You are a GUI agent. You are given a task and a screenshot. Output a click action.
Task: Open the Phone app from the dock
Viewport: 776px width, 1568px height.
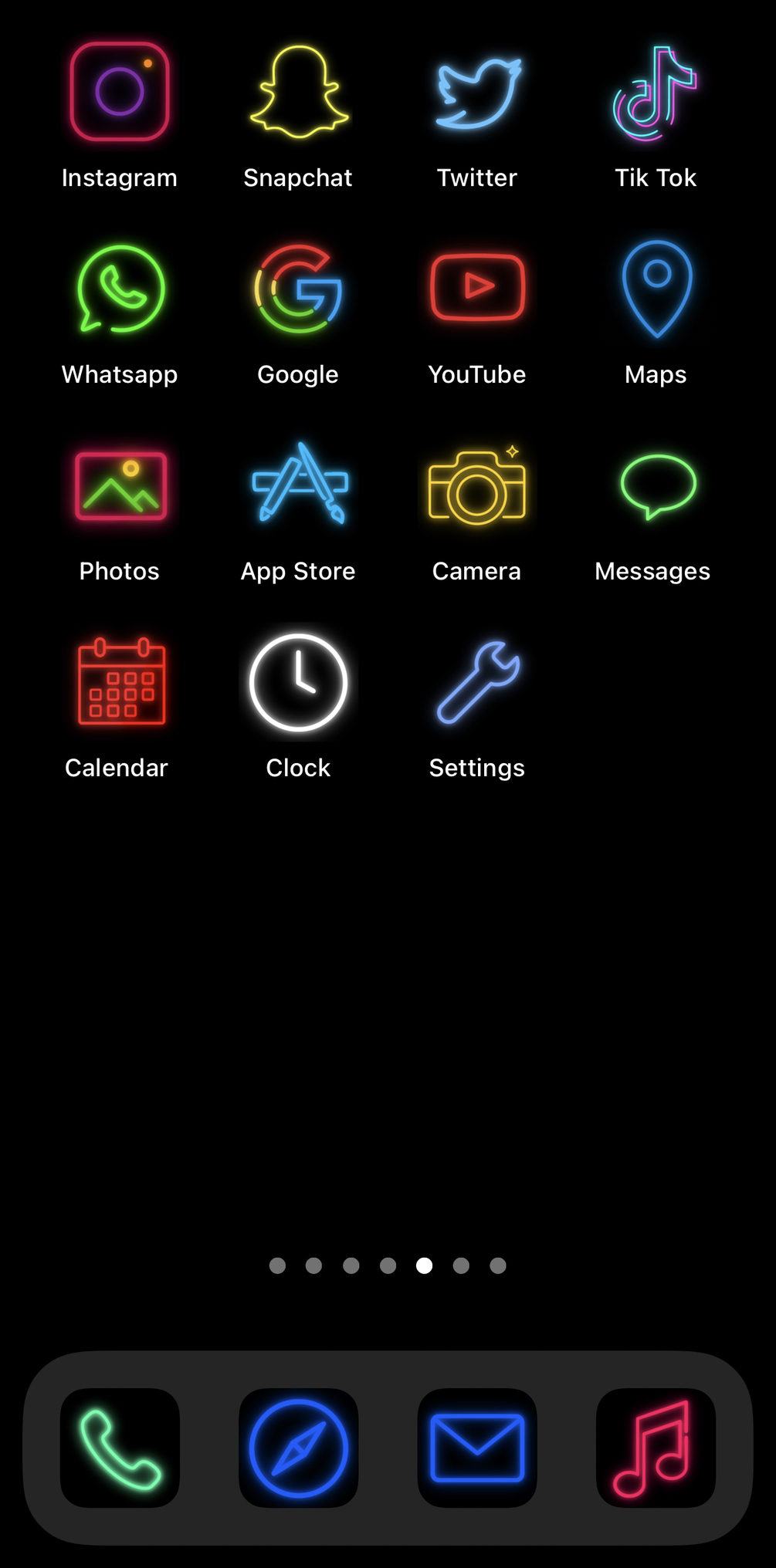pos(120,1448)
